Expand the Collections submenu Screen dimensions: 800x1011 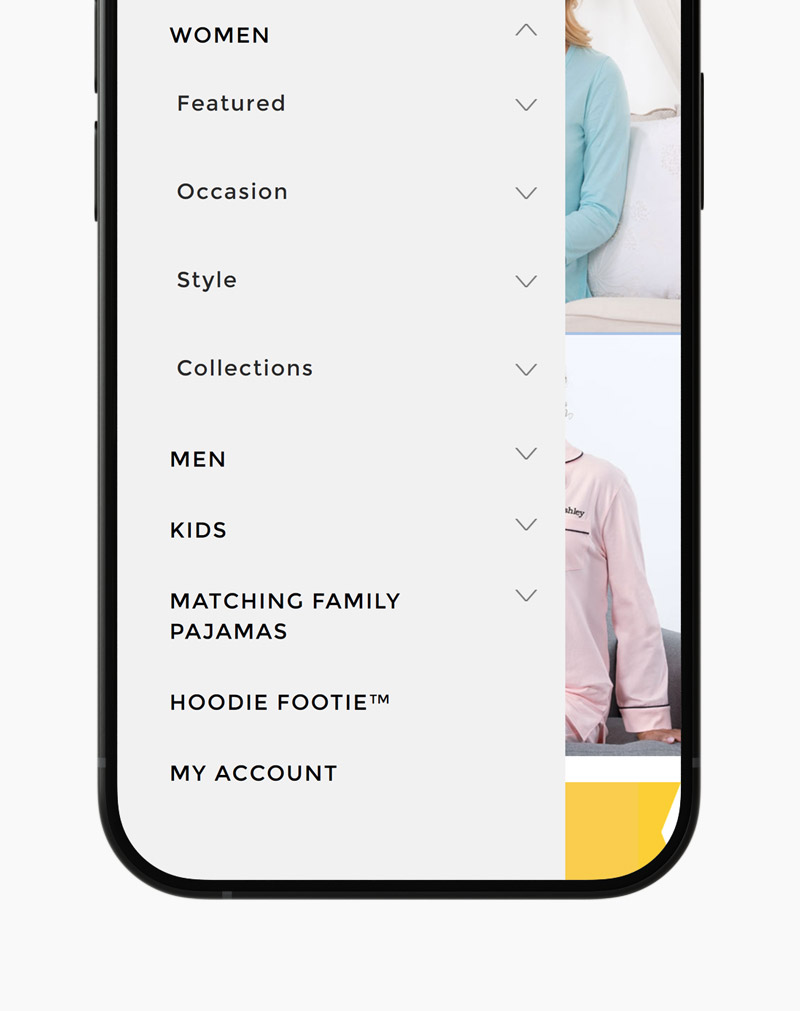(526, 370)
